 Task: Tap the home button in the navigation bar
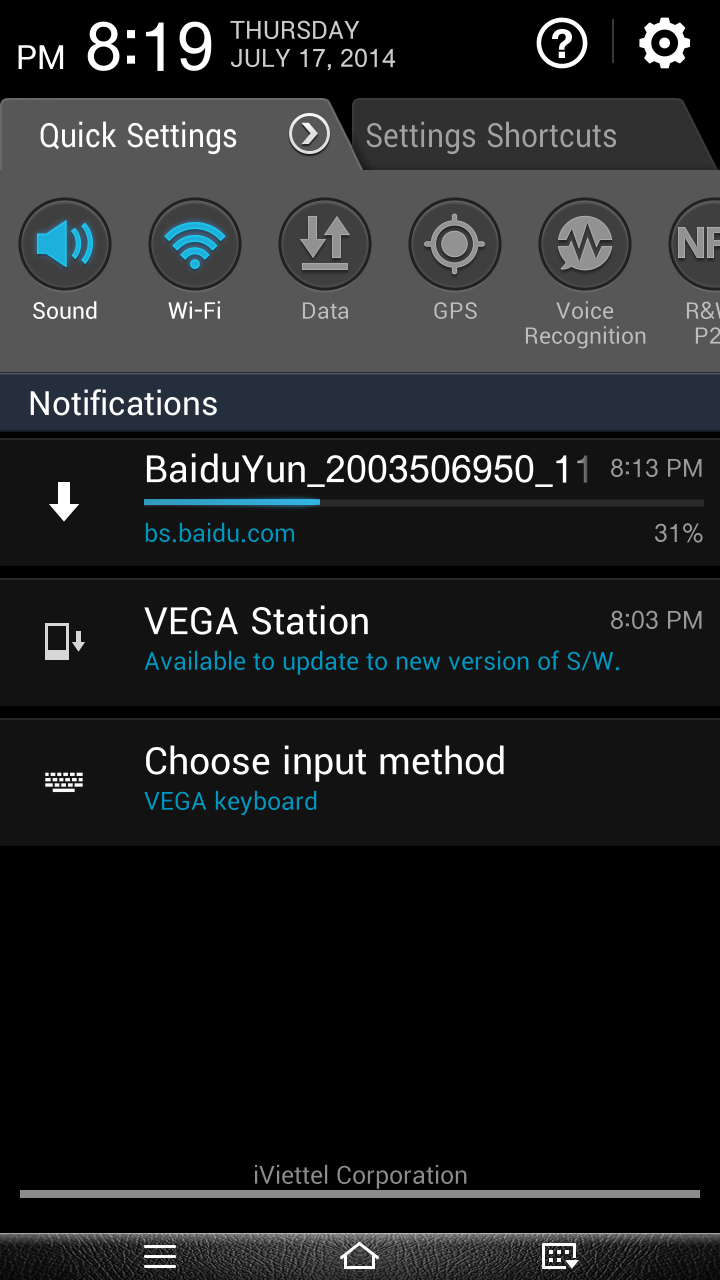pyautogui.click(x=359, y=1256)
